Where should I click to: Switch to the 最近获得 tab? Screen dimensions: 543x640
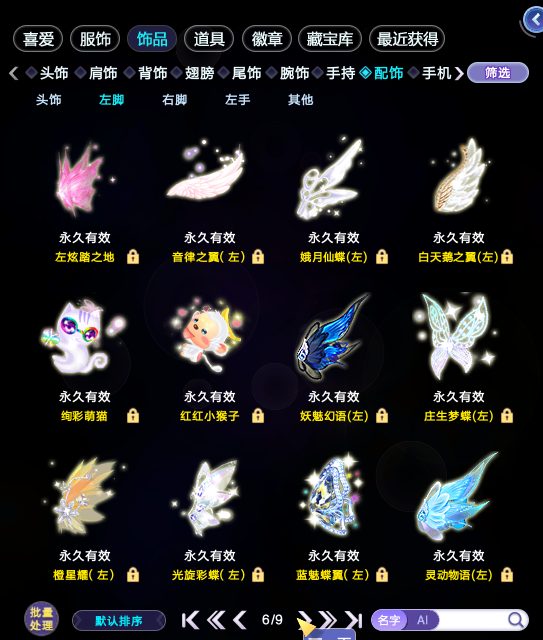pyautogui.click(x=407, y=39)
